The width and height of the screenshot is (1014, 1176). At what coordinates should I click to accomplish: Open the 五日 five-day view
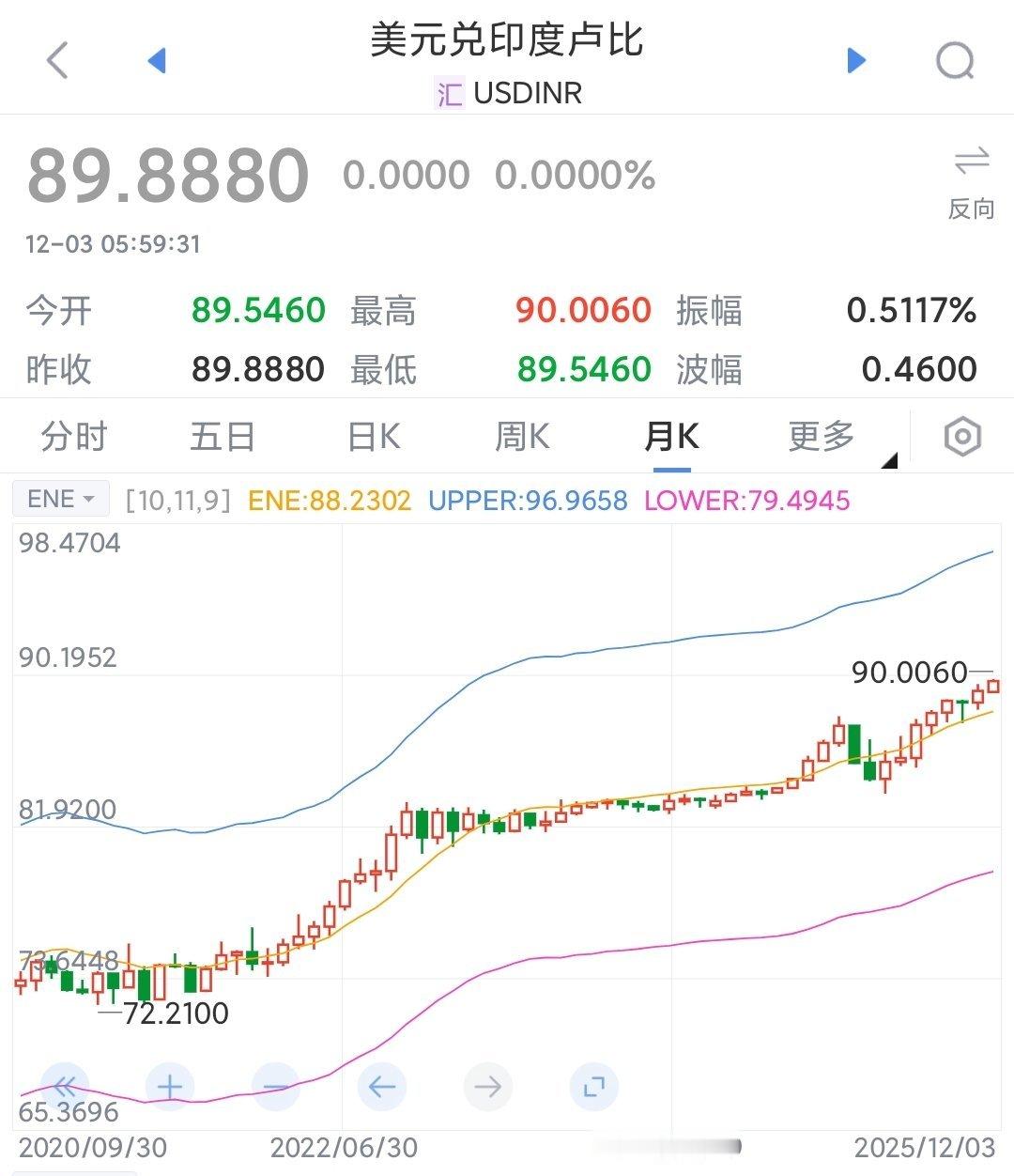[222, 436]
